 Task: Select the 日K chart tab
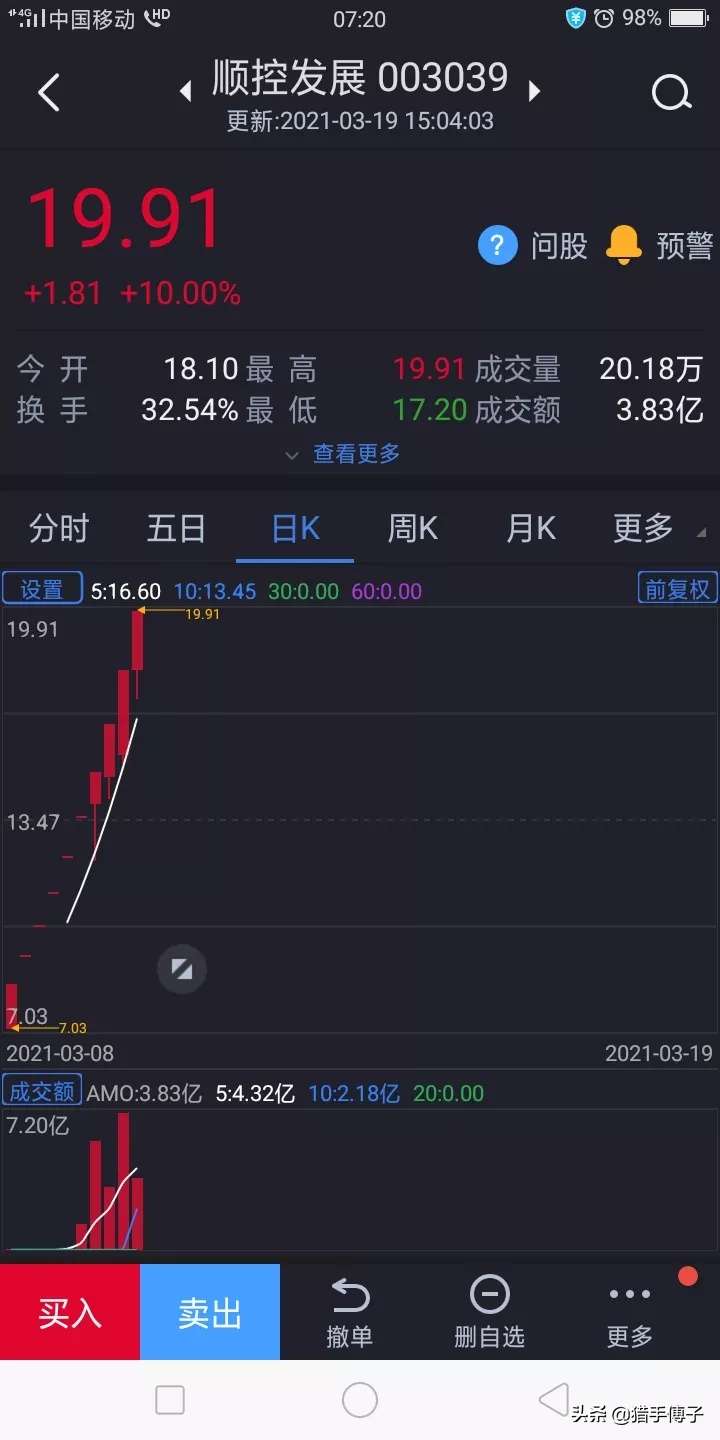pos(295,528)
